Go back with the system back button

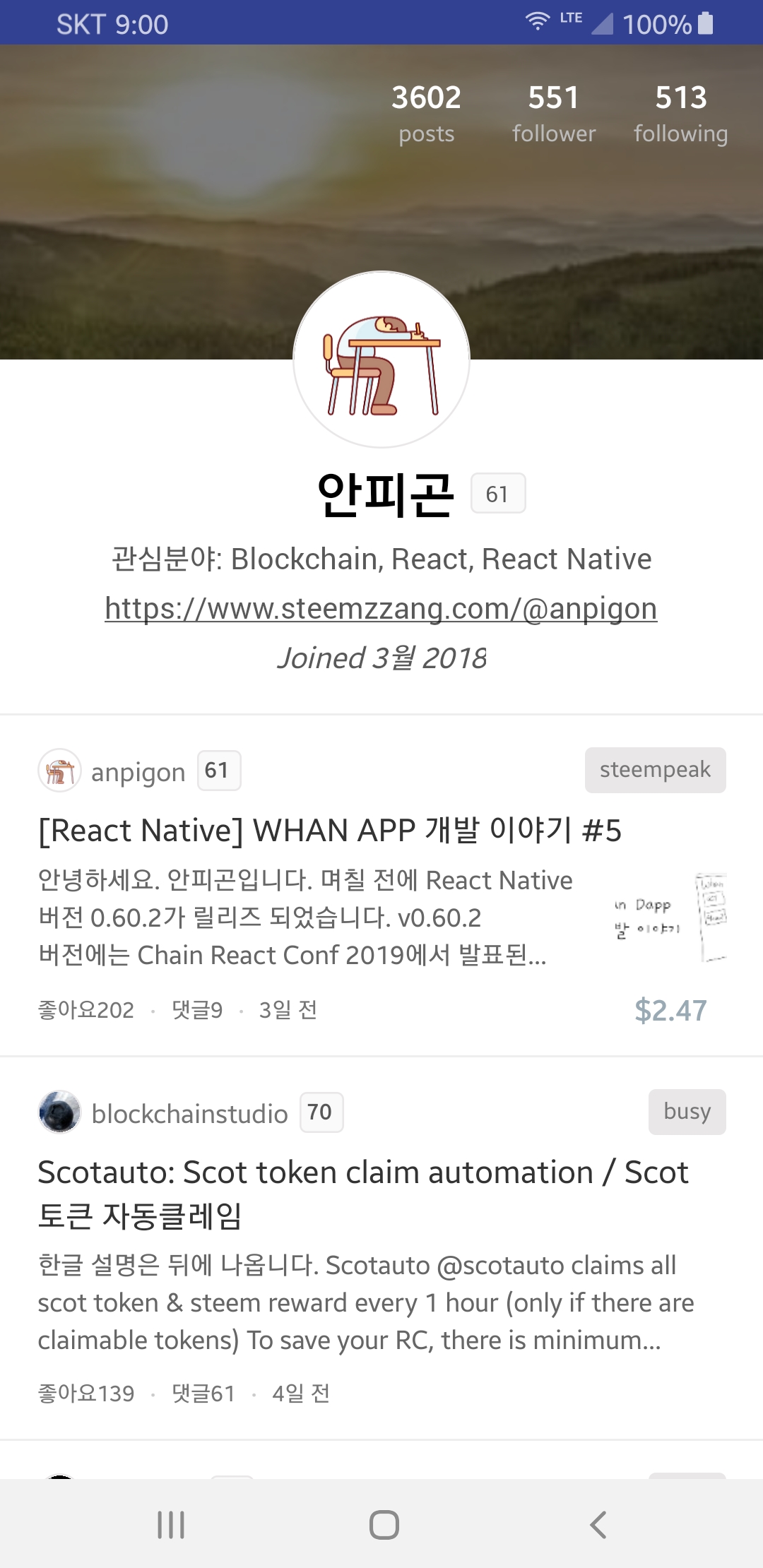click(598, 1524)
